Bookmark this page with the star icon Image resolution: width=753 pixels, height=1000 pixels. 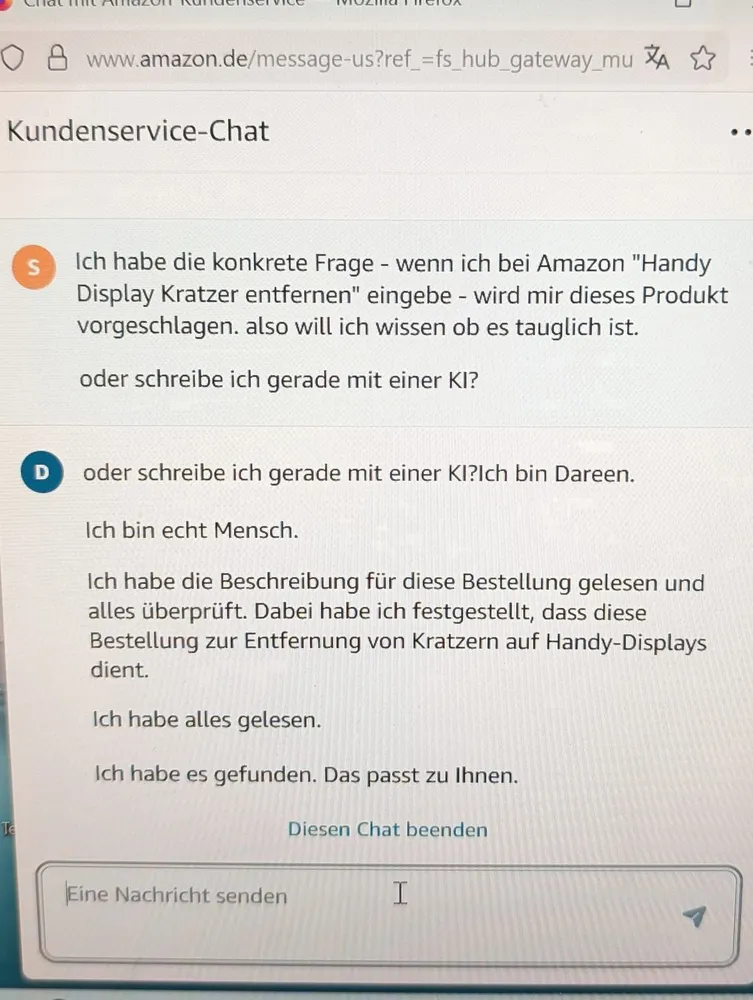tap(703, 58)
